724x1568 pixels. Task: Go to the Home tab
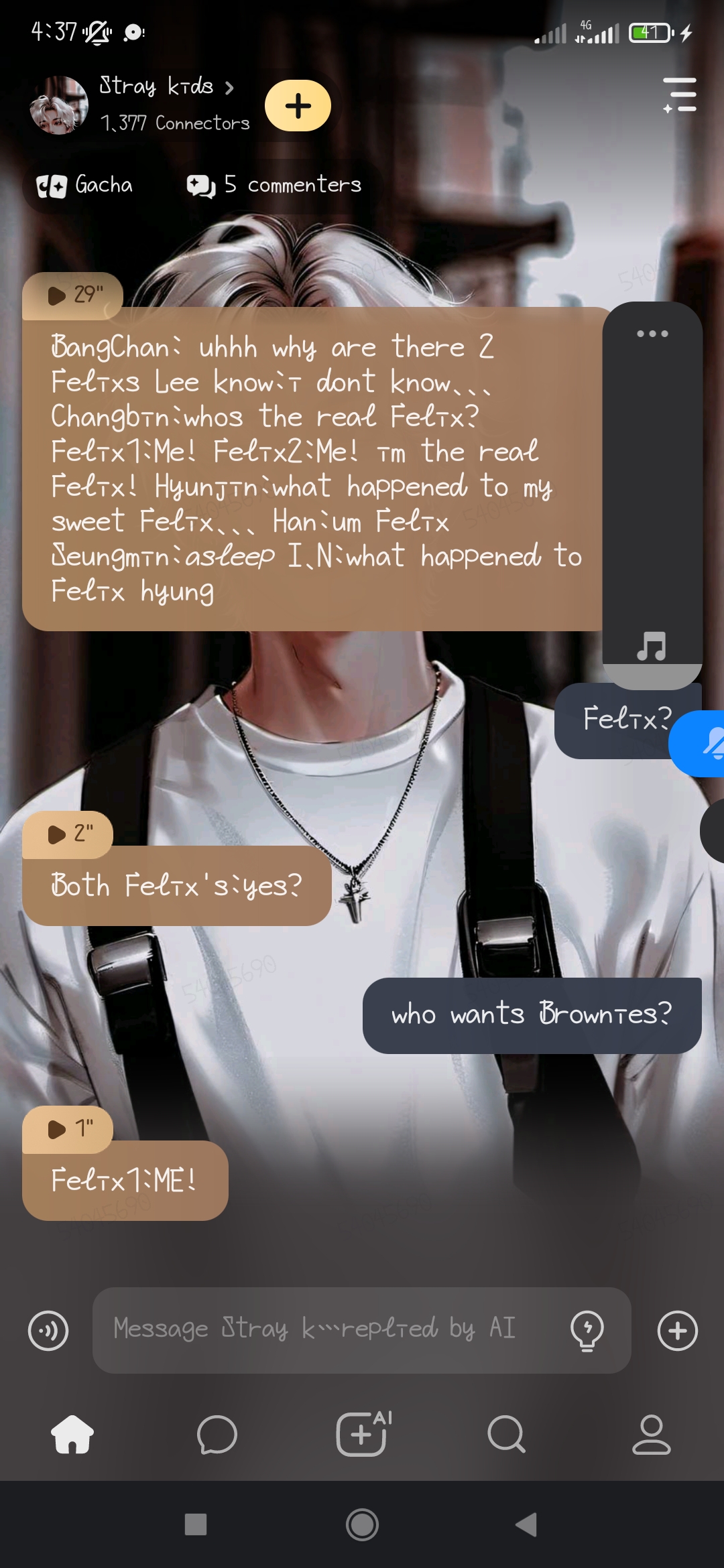point(72,1435)
